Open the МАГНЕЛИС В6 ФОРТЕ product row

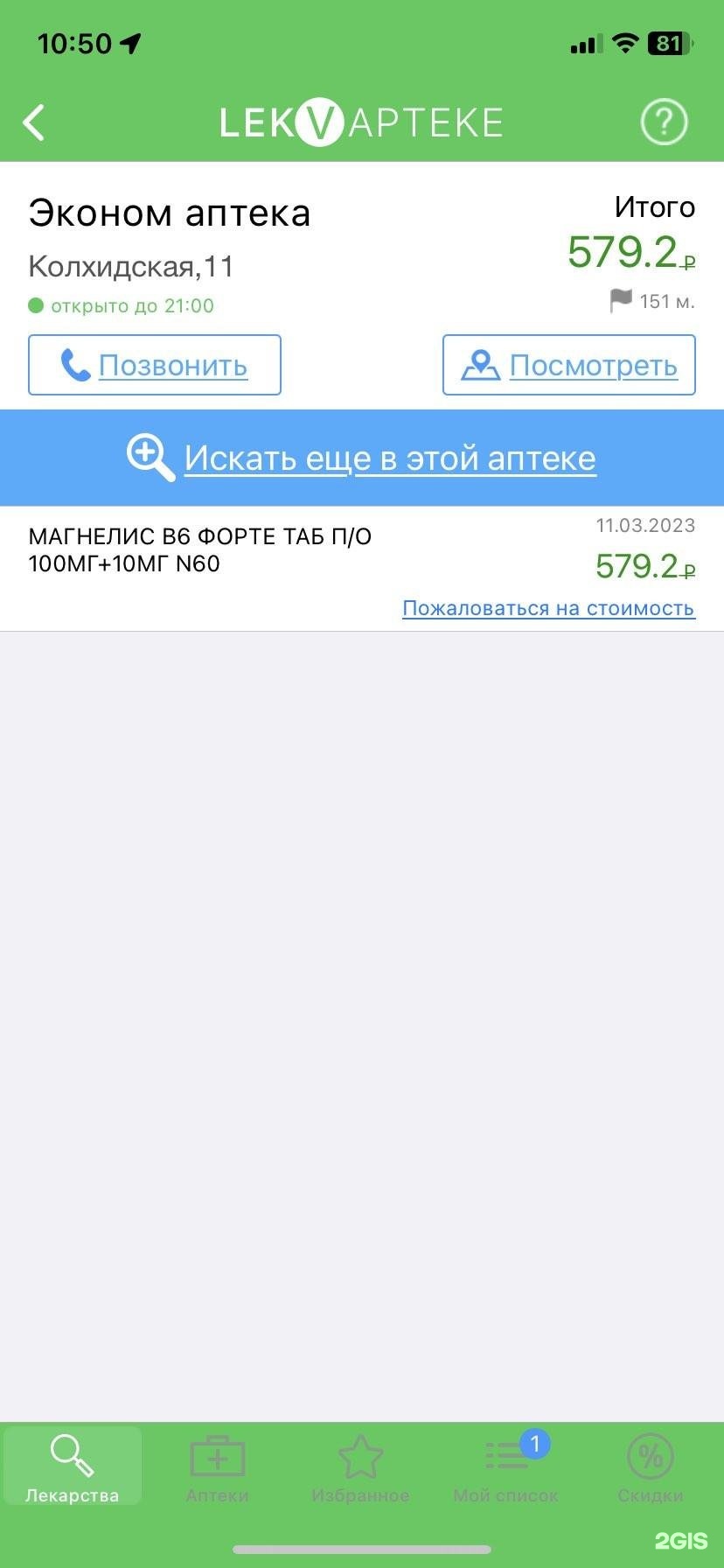point(201,550)
